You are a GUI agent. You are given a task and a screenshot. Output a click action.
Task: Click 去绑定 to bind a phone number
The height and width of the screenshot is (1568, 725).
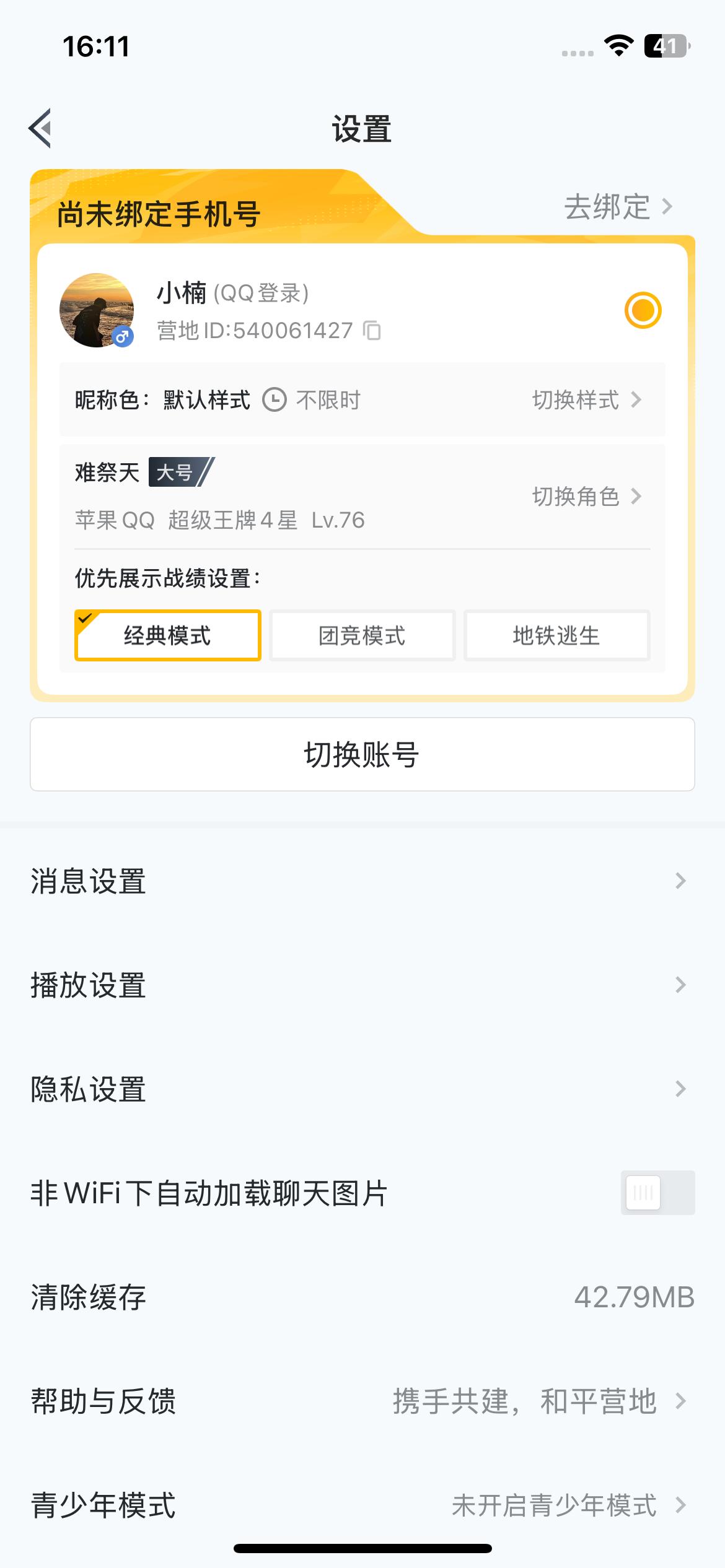(x=609, y=207)
